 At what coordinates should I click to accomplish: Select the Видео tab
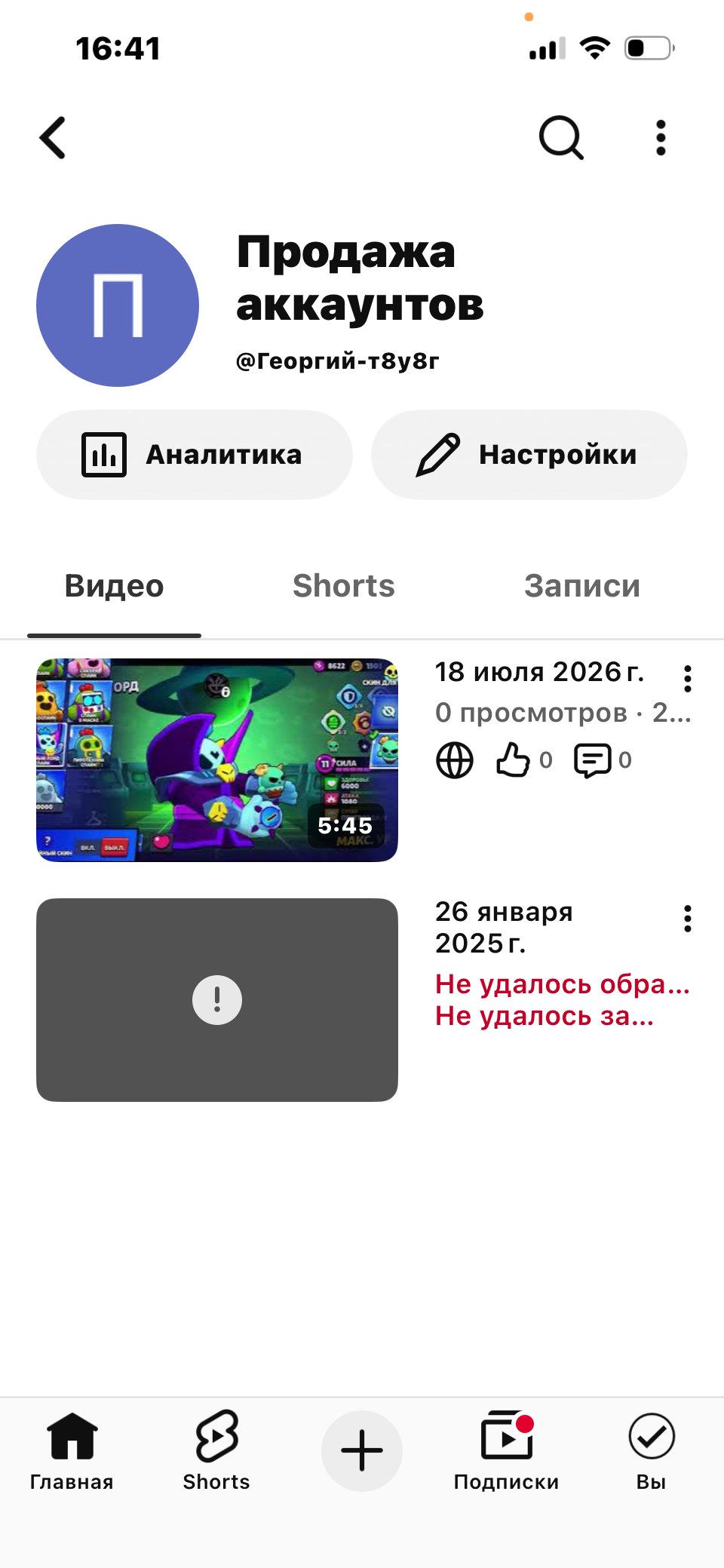click(x=114, y=586)
